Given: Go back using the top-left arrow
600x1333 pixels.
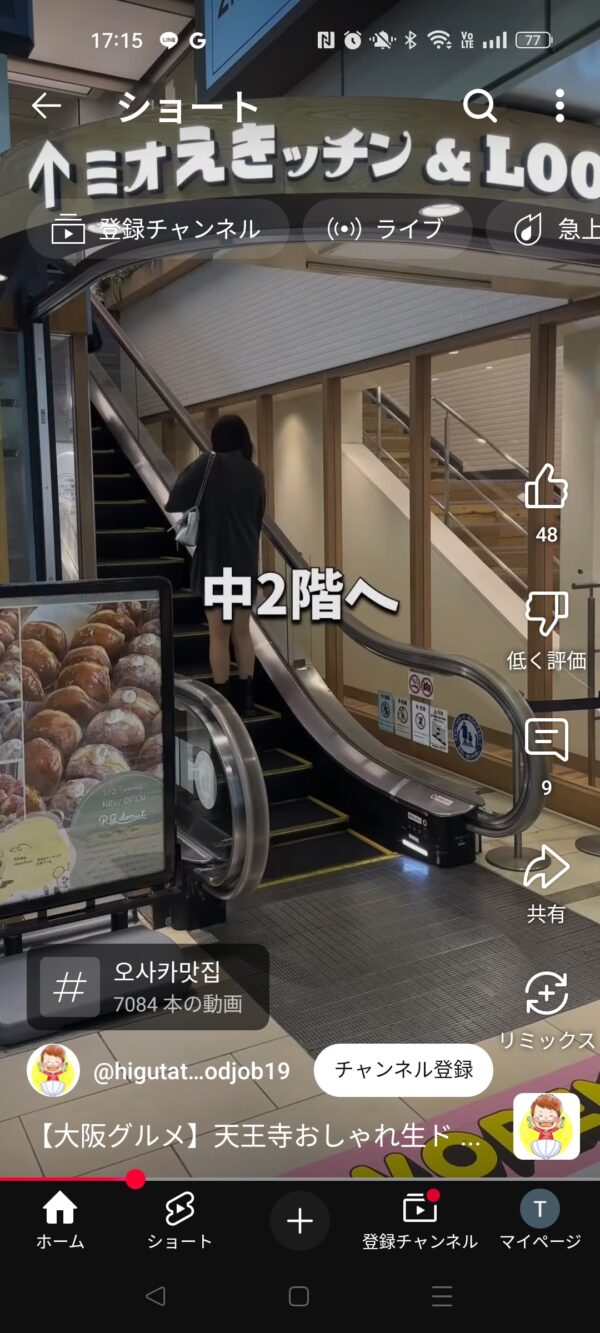Looking at the screenshot, I should click(x=46, y=106).
